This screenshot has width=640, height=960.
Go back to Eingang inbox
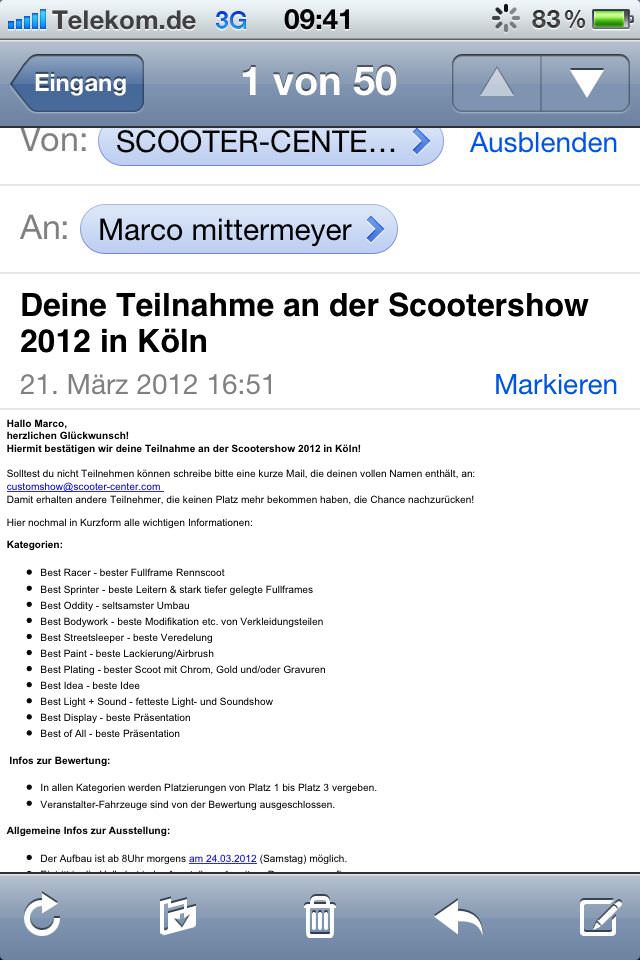[x=78, y=83]
